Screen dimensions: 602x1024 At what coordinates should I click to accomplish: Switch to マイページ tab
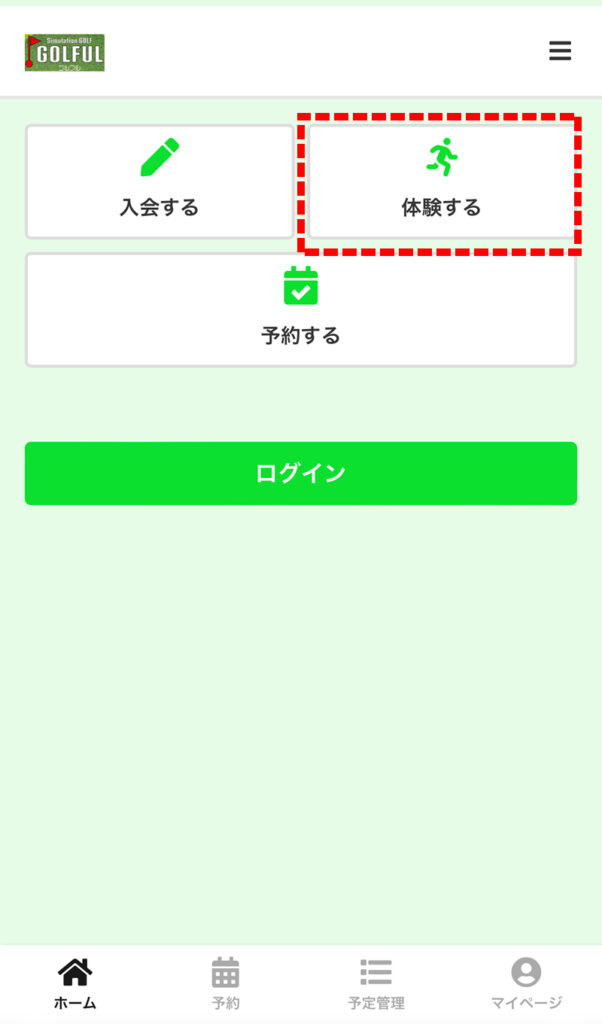[x=526, y=984]
